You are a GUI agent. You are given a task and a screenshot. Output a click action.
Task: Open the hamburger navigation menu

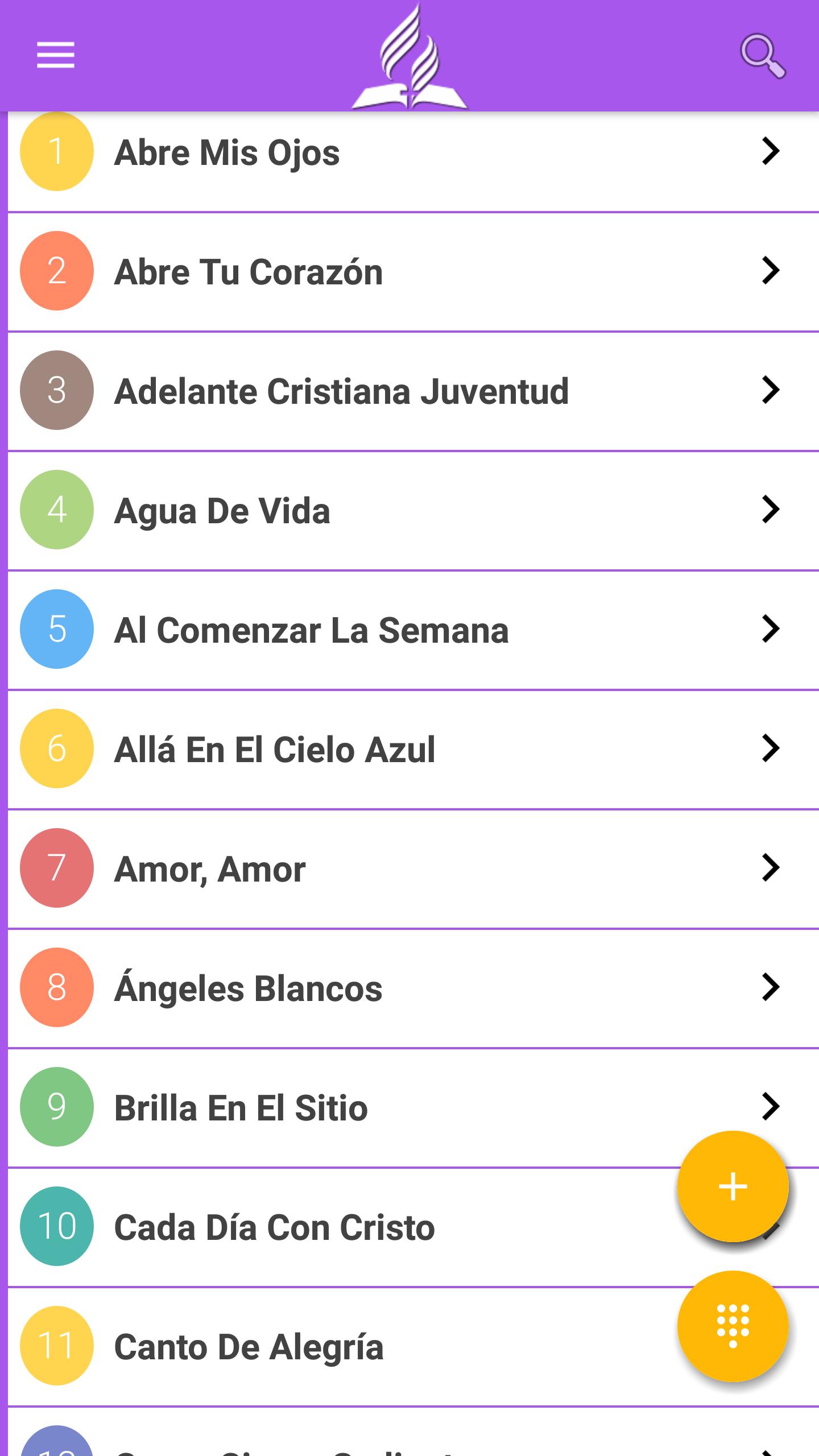(56, 55)
